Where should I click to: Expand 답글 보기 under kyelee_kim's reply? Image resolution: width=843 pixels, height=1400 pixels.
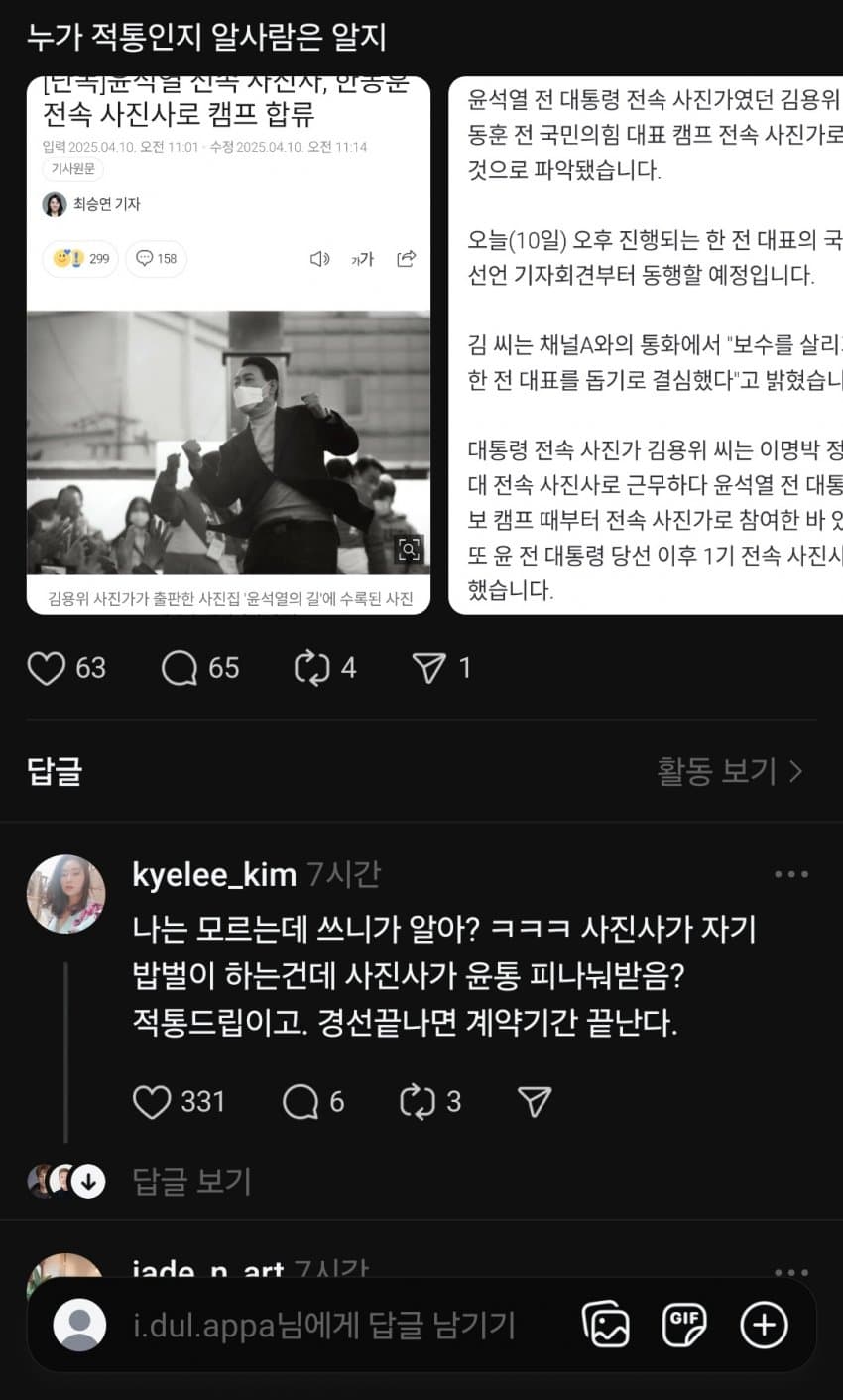[191, 1181]
